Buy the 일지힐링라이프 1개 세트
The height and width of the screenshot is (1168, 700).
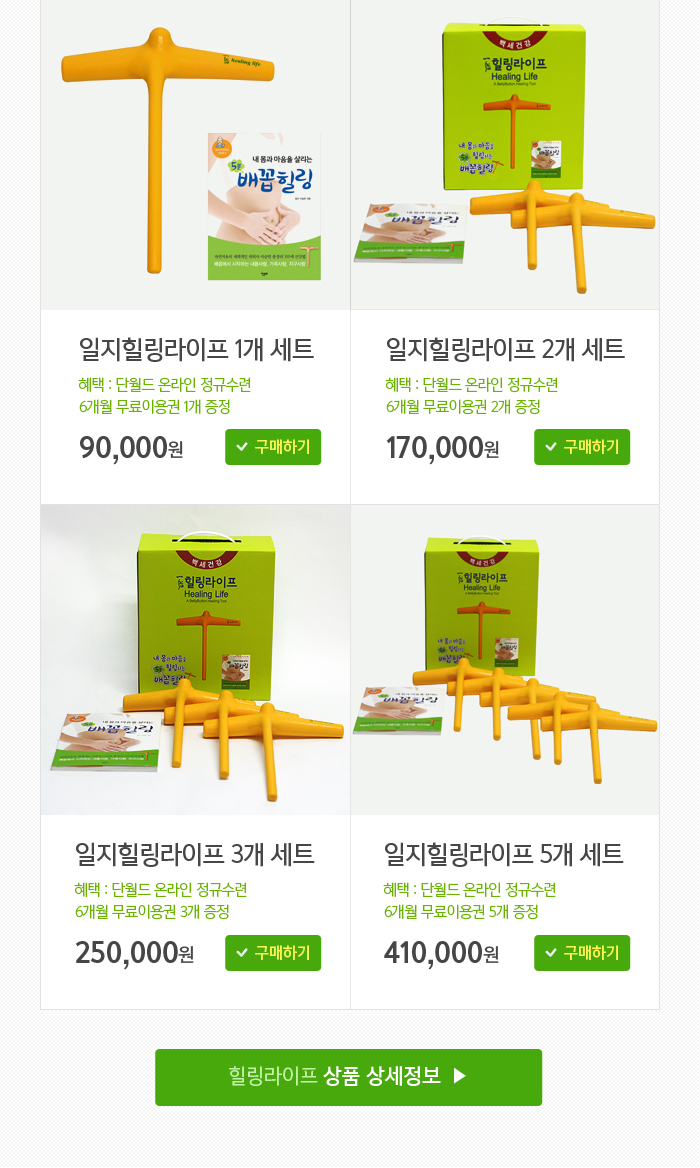[x=273, y=447]
